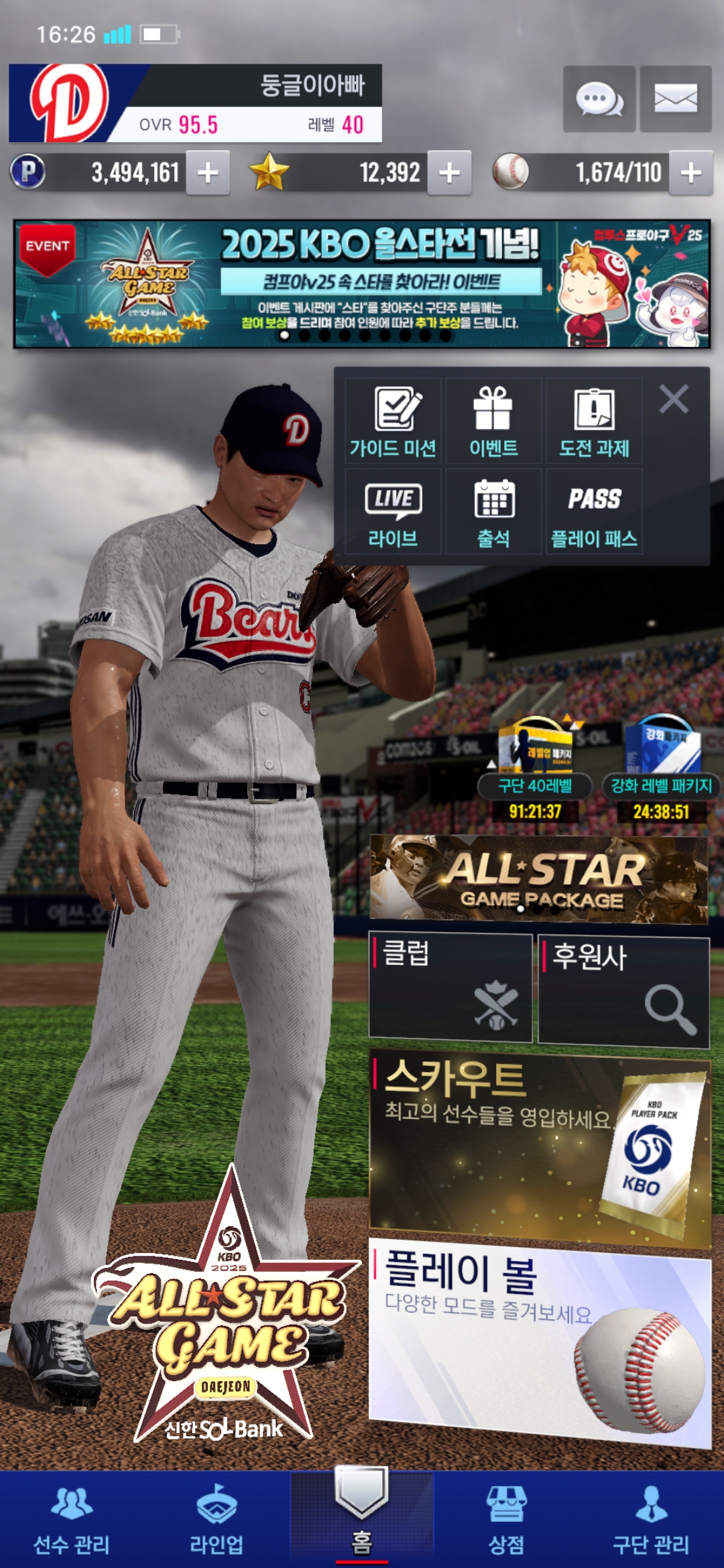
Task: Open the 2025 KBO All-Star event banner
Action: point(362,283)
